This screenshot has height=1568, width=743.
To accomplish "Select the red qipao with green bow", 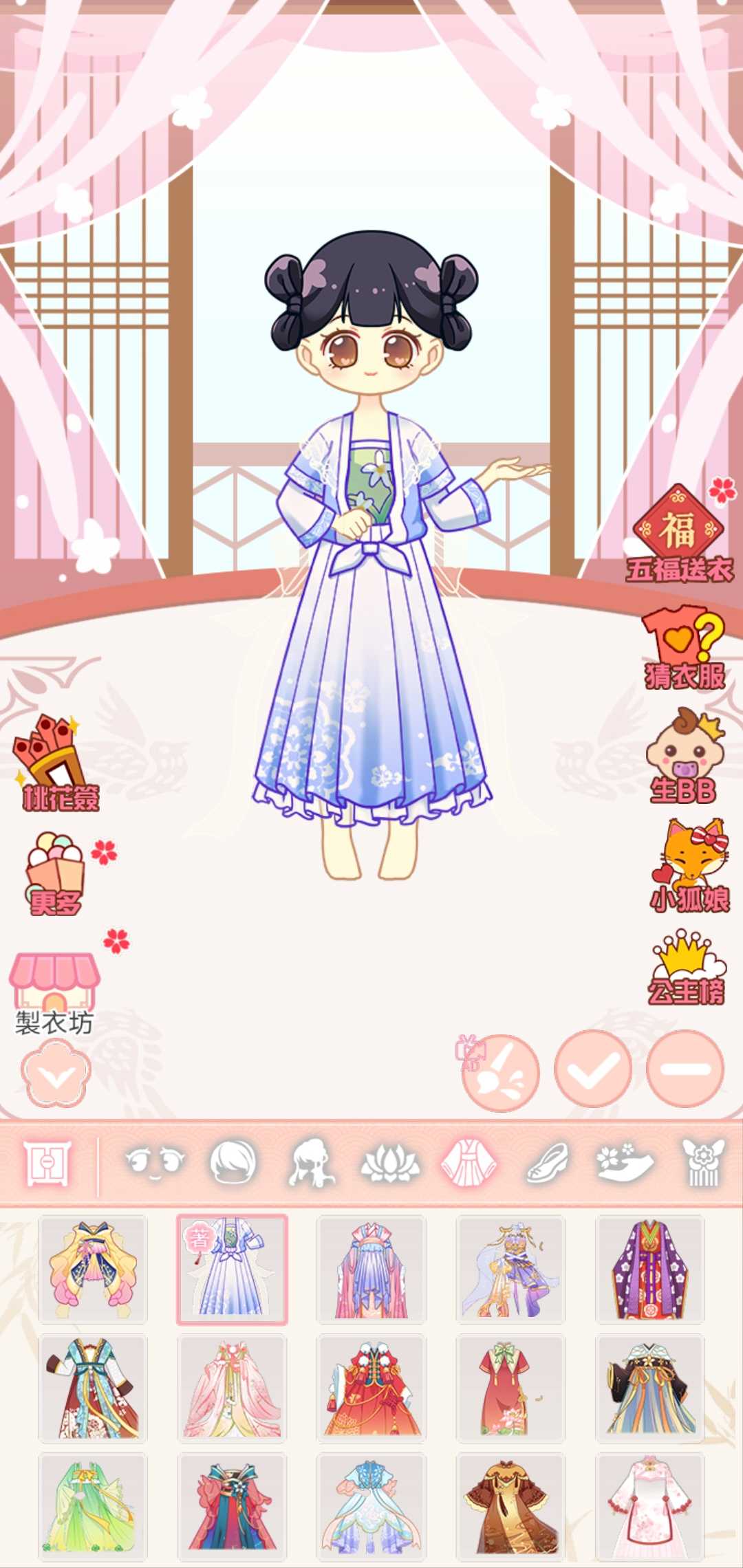I will [x=510, y=1389].
